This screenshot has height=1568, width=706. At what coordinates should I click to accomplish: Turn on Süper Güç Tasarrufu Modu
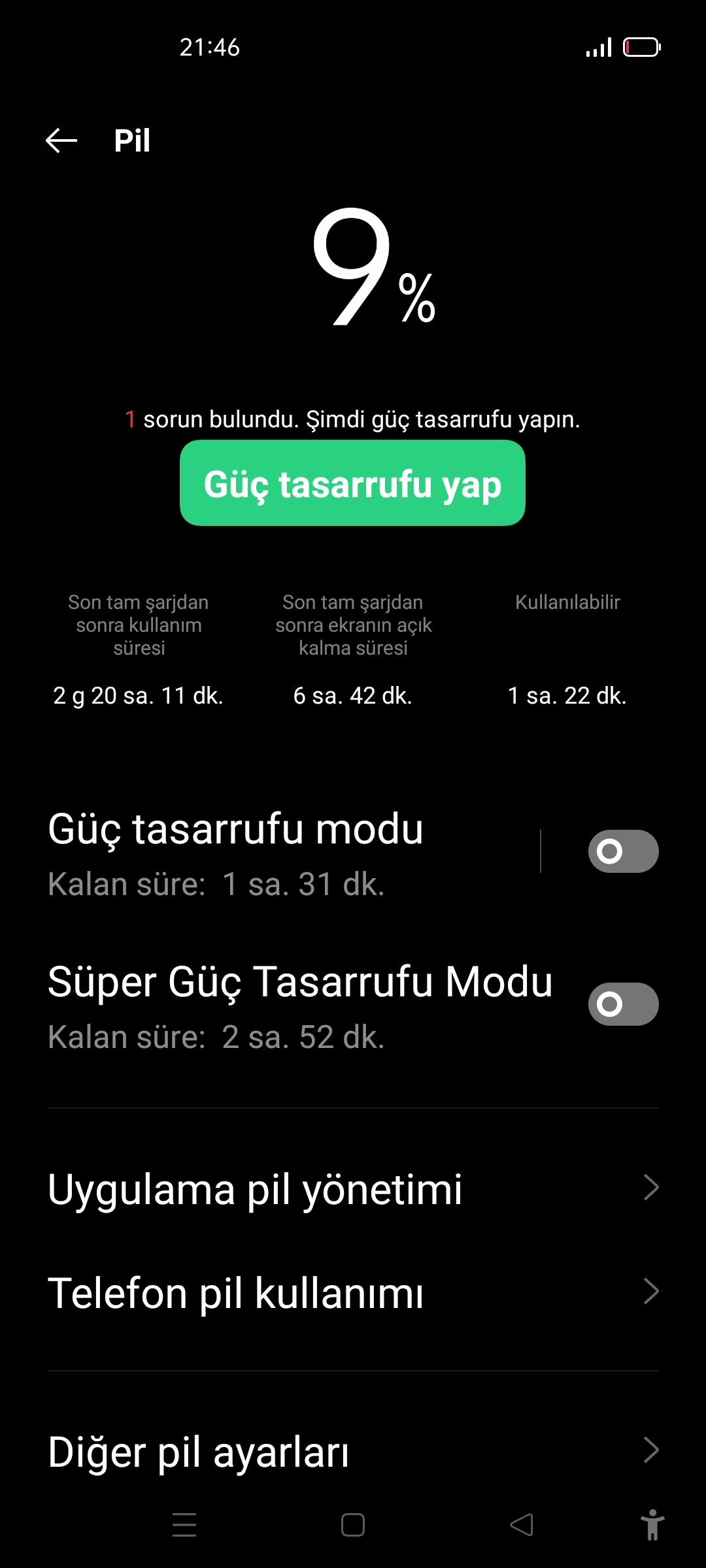(623, 1004)
